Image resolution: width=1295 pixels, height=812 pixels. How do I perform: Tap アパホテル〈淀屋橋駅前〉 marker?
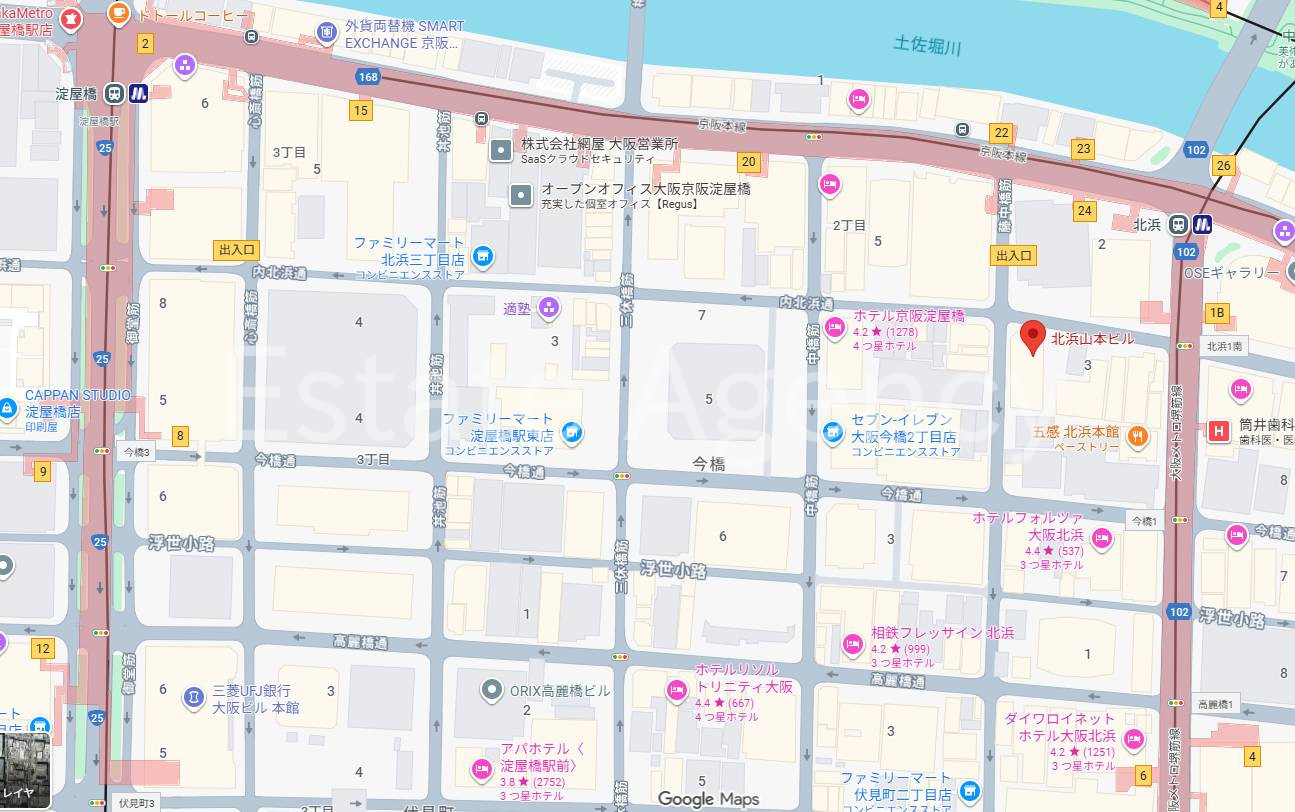point(481,768)
